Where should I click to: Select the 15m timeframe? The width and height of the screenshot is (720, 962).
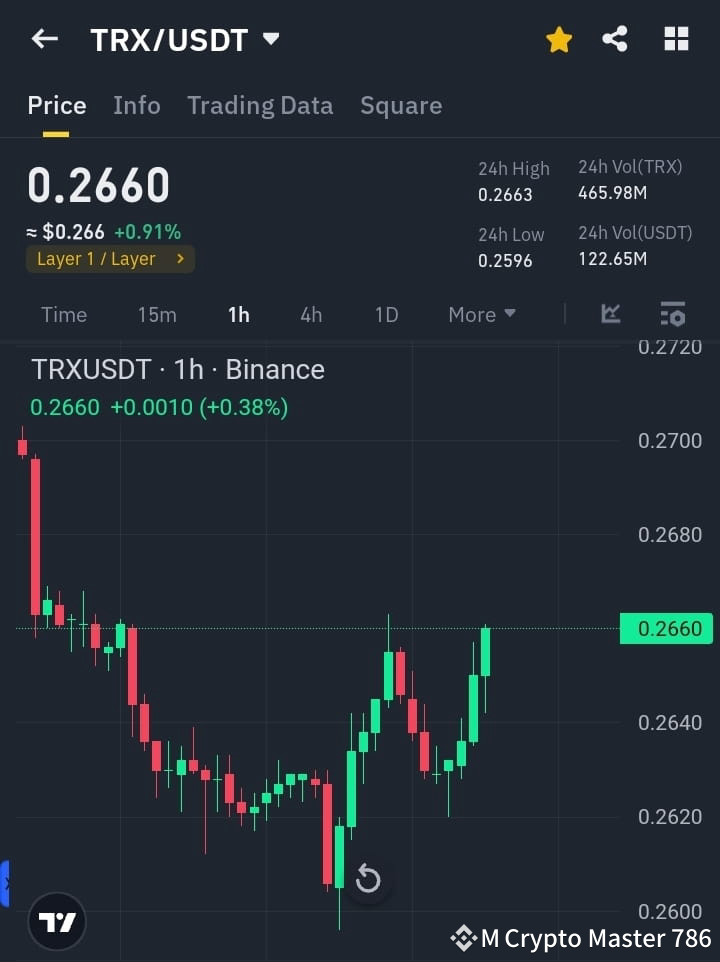[x=157, y=314]
